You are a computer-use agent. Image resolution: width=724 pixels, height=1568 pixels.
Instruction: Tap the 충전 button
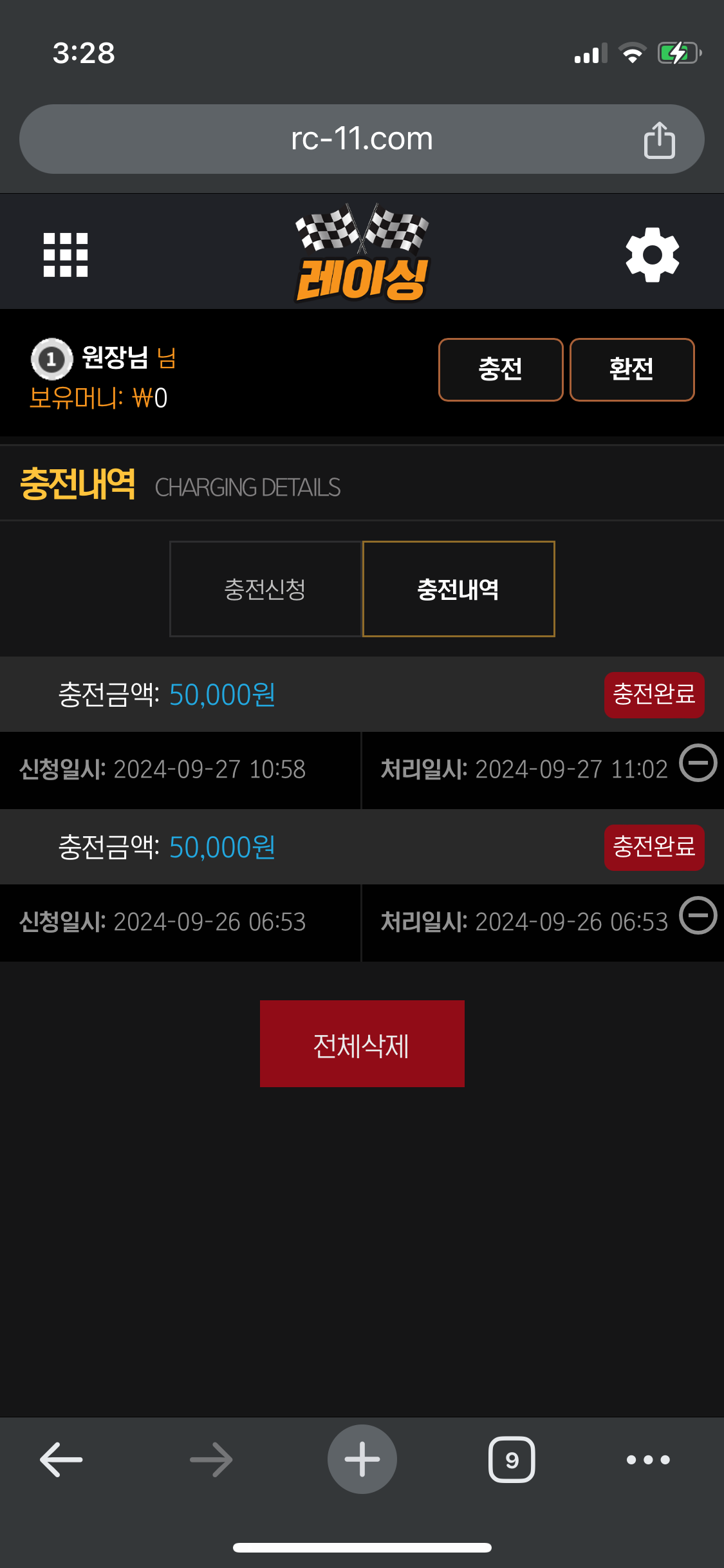tap(501, 369)
